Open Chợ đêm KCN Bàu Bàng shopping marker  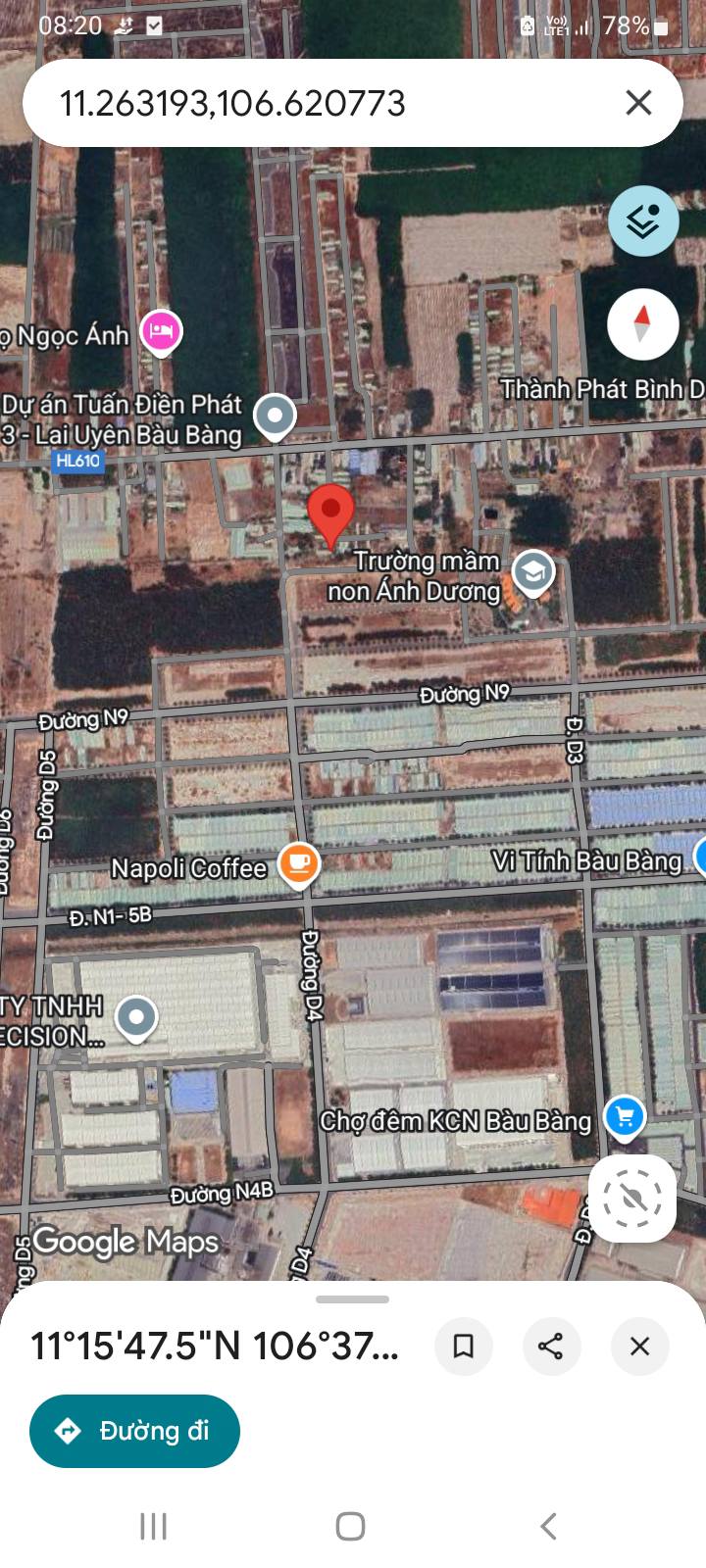(x=624, y=1116)
